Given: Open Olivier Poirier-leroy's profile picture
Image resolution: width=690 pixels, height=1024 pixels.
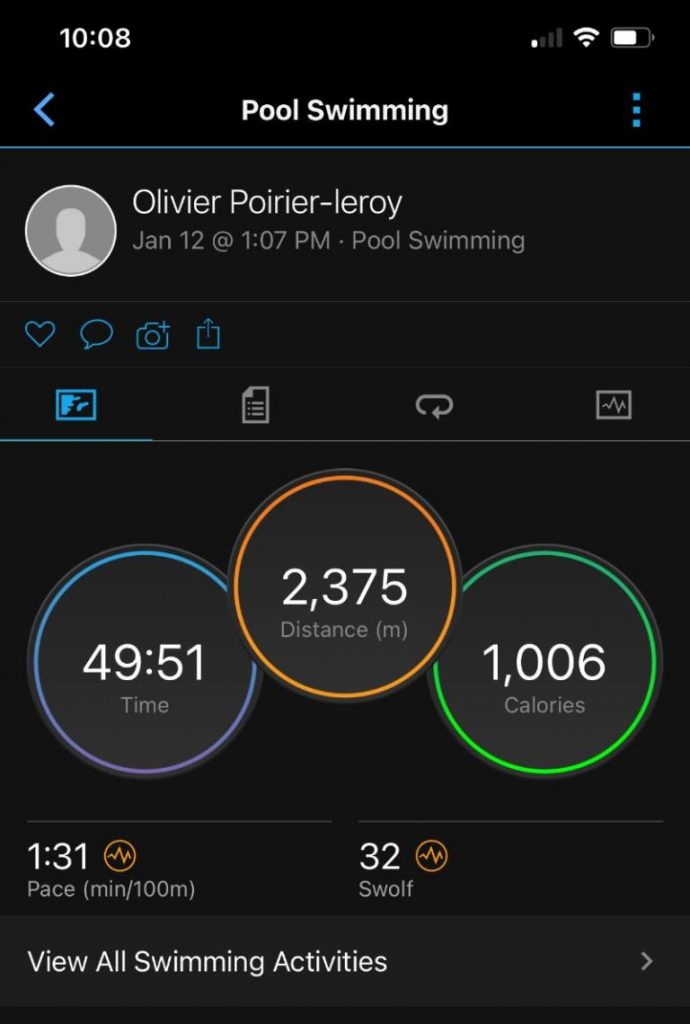Looking at the screenshot, I should coord(70,230).
